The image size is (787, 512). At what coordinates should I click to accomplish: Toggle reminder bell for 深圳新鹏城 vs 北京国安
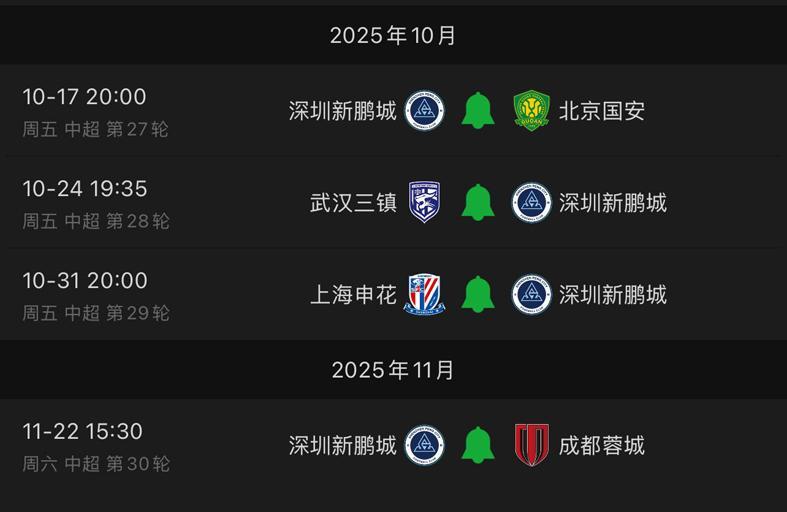tap(478, 110)
